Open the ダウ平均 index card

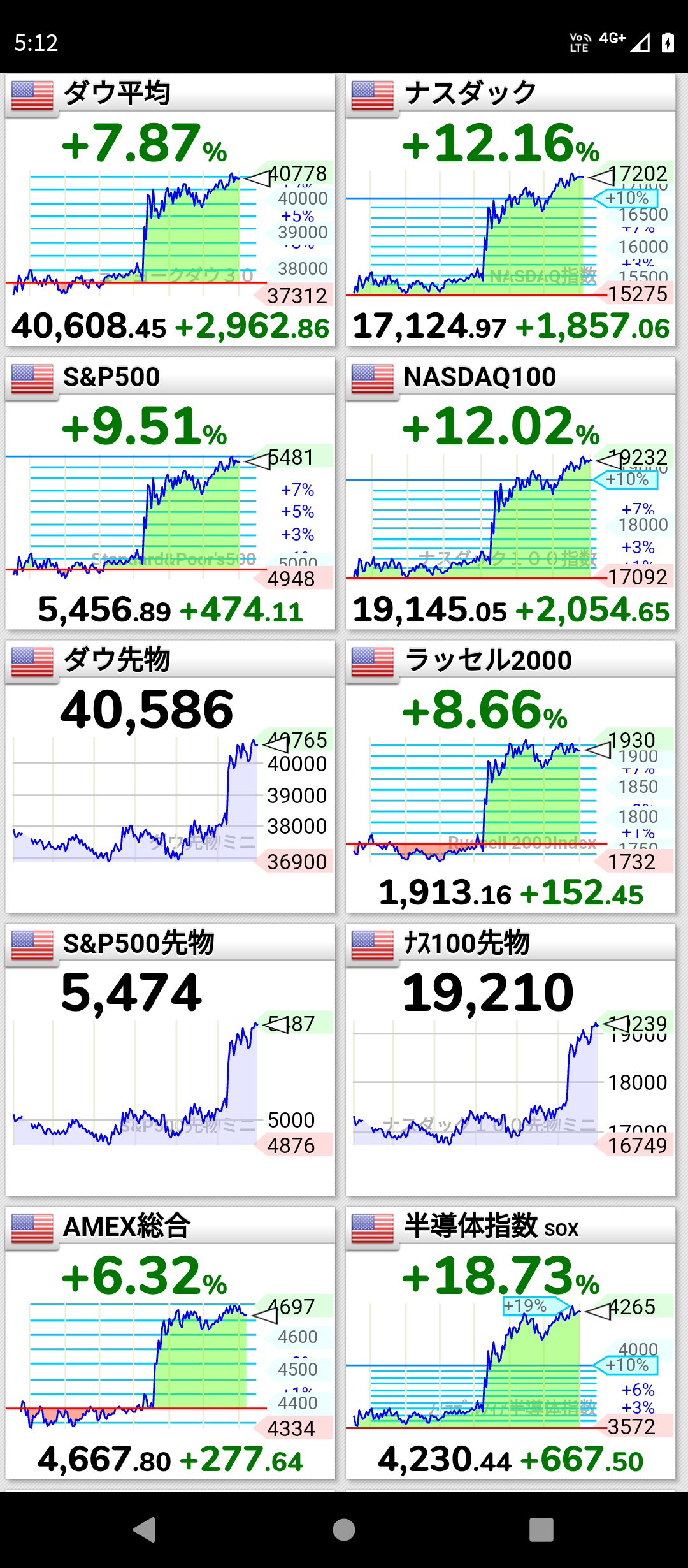pyautogui.click(x=170, y=210)
